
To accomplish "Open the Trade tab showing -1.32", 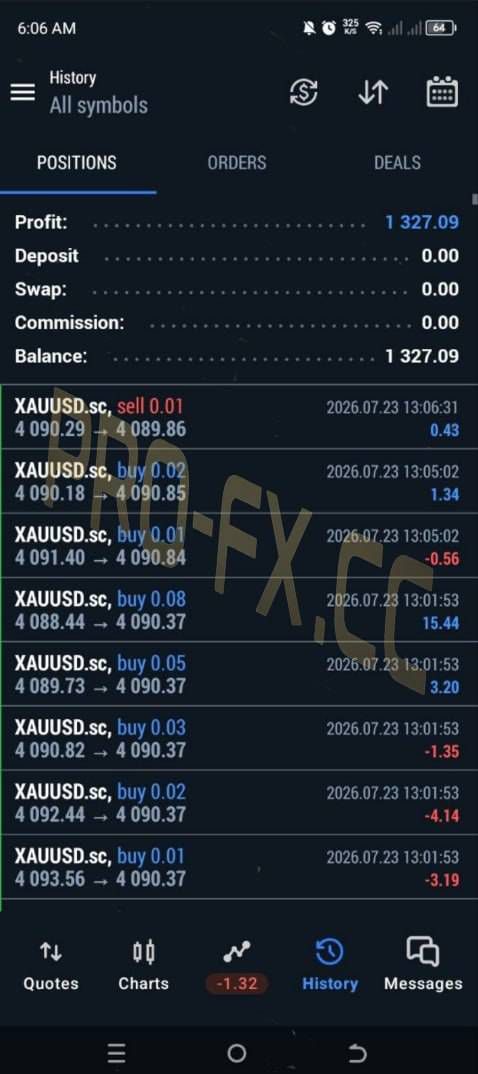I will tap(237, 966).
